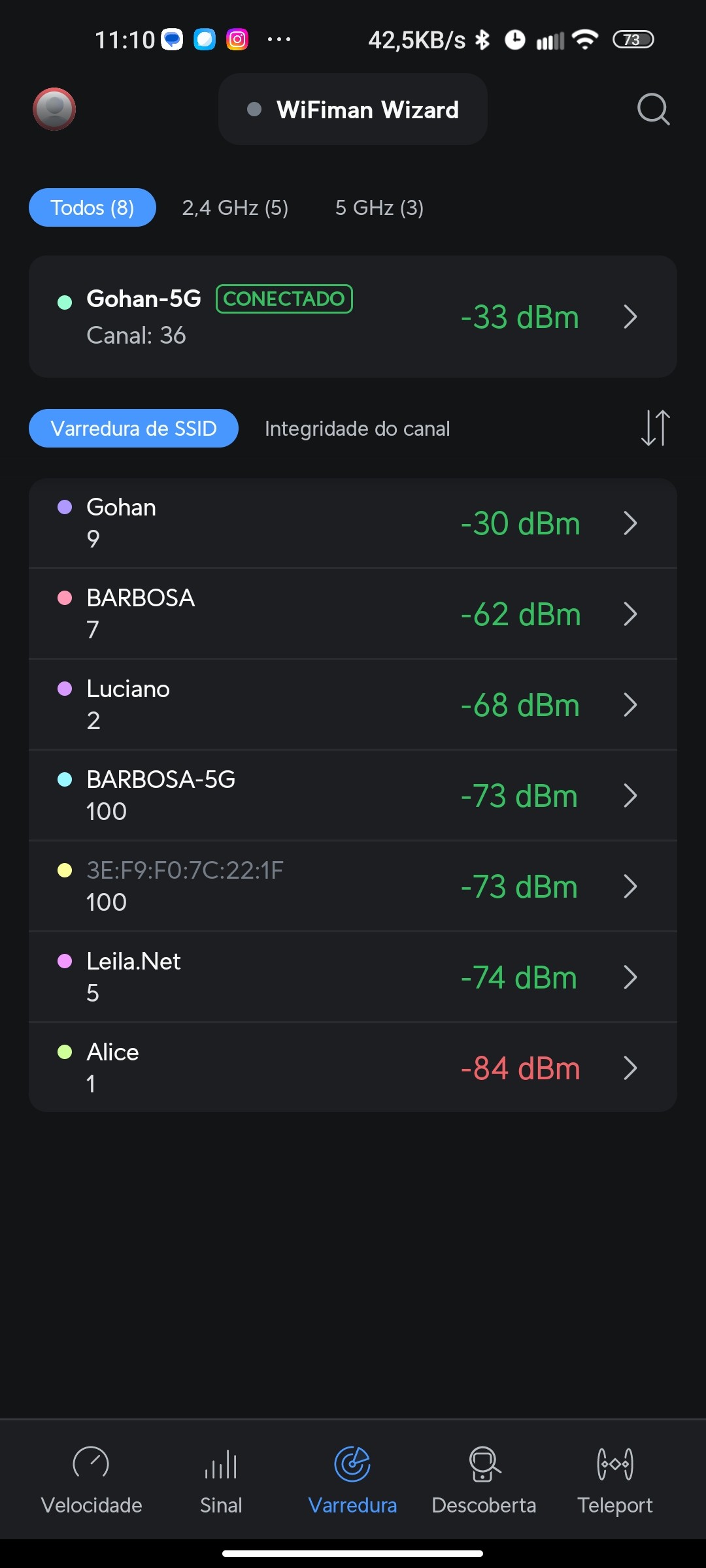The image size is (706, 1568).
Task: Open Luciano network details
Action: click(x=353, y=705)
